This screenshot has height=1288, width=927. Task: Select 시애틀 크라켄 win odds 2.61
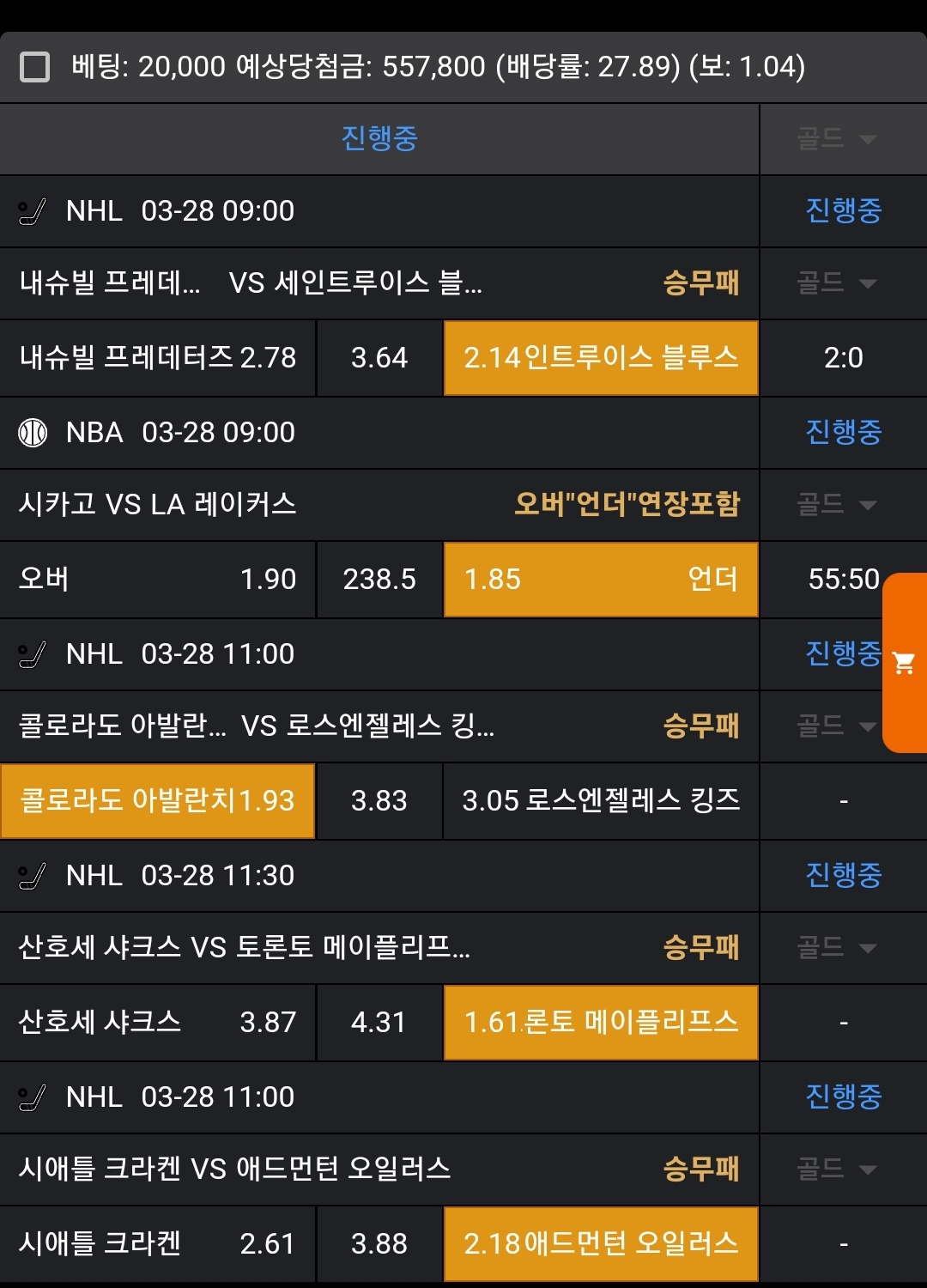[158, 1244]
